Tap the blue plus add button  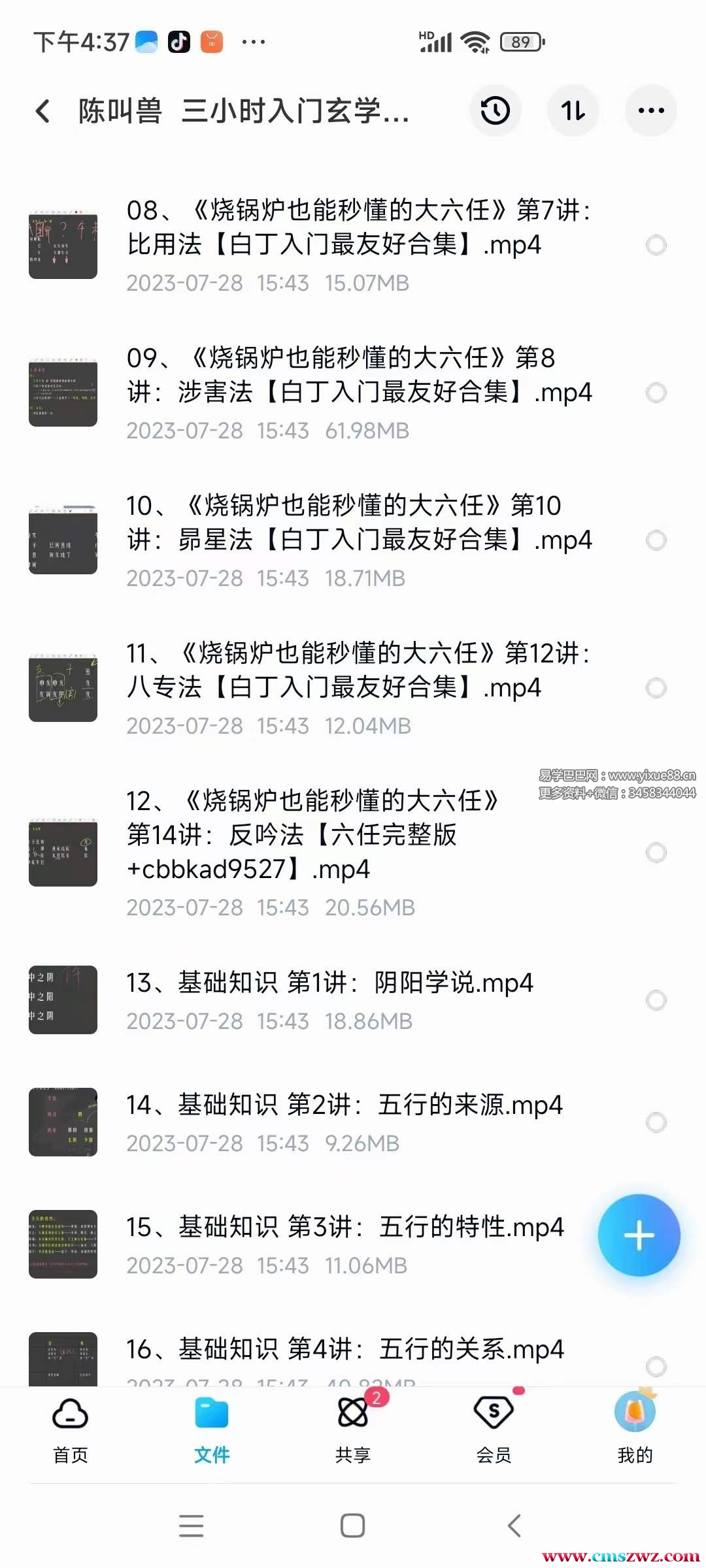639,1235
